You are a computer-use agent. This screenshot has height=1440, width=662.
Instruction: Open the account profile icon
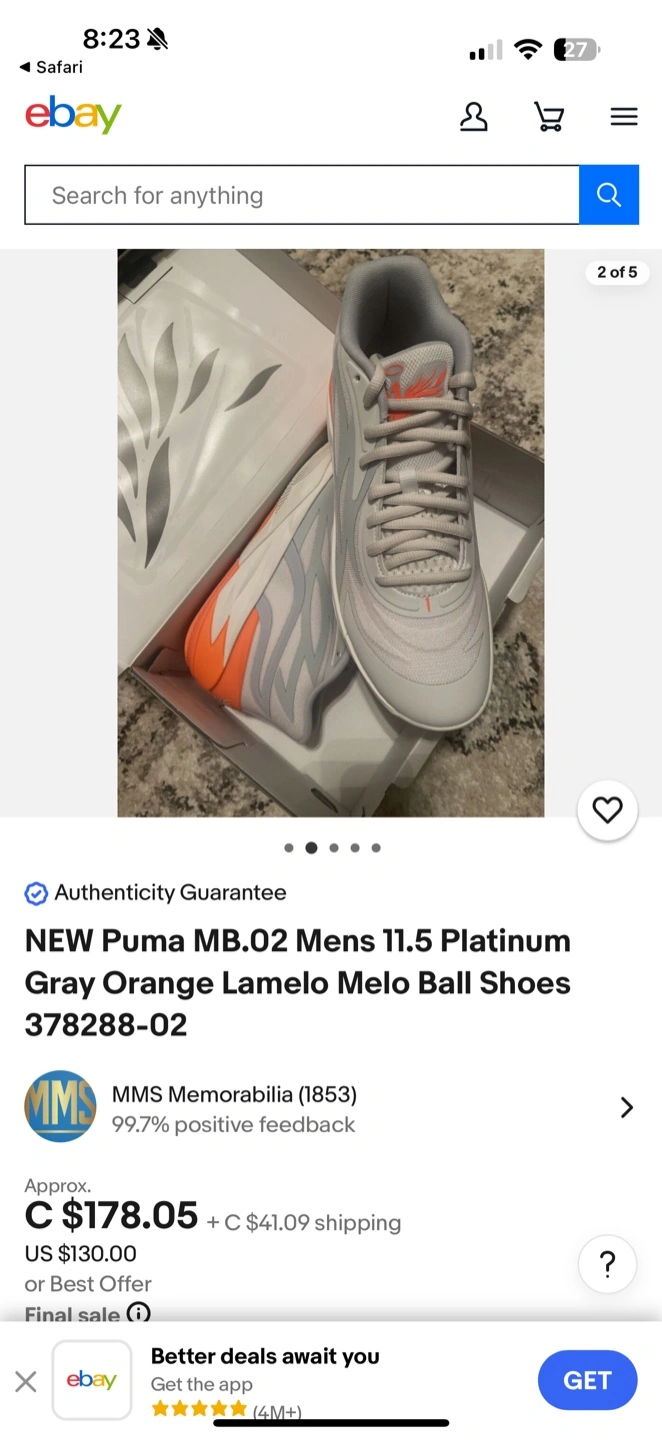473,117
